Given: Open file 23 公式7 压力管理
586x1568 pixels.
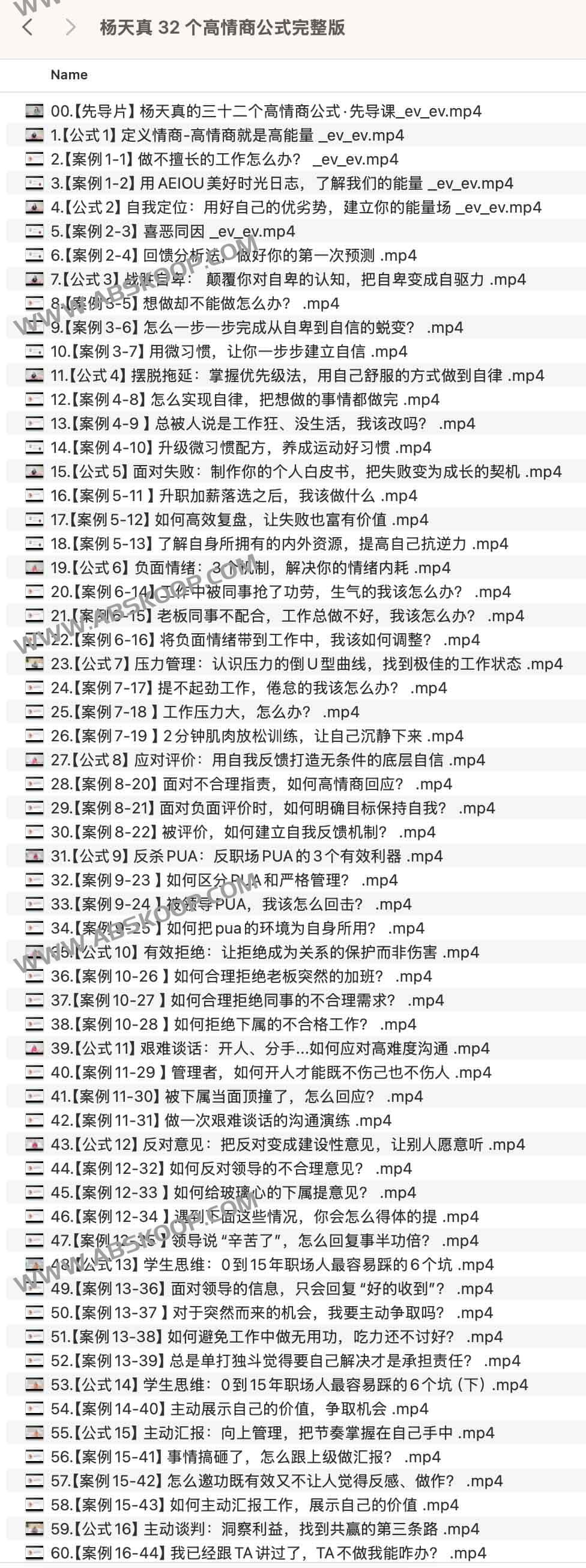Looking at the screenshot, I should [x=306, y=664].
